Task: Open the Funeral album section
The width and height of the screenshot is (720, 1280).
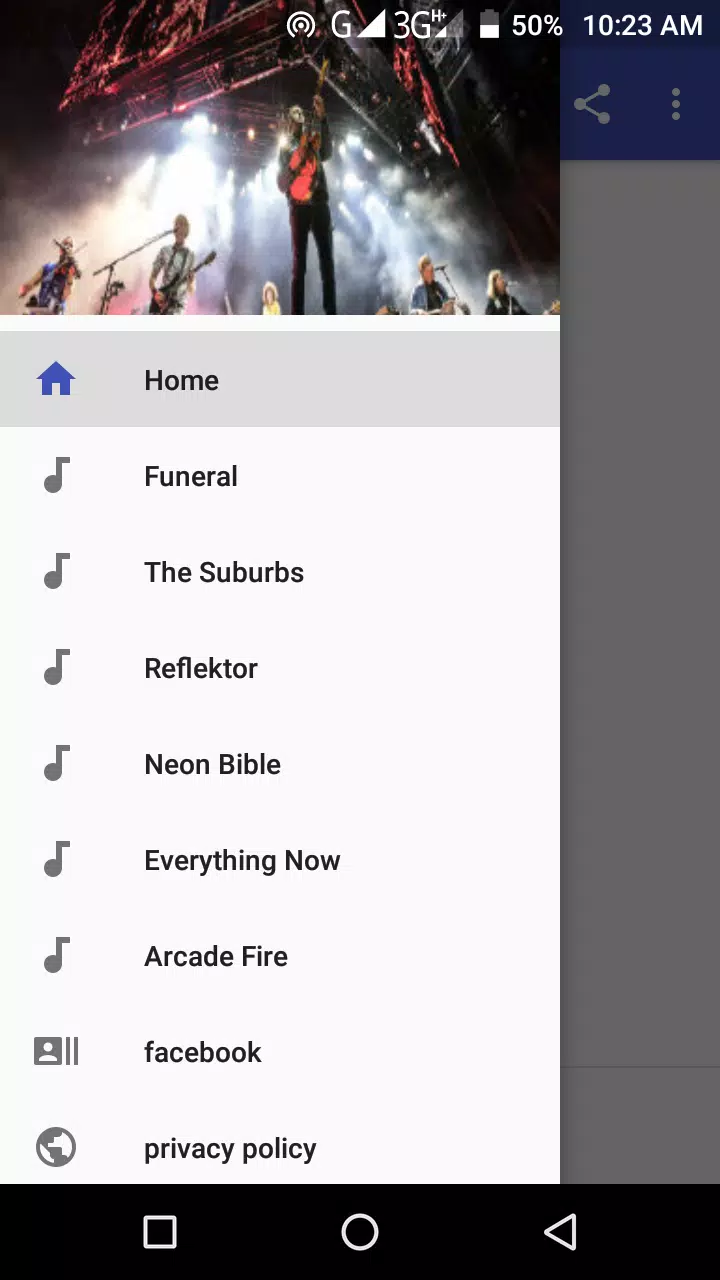Action: [190, 476]
